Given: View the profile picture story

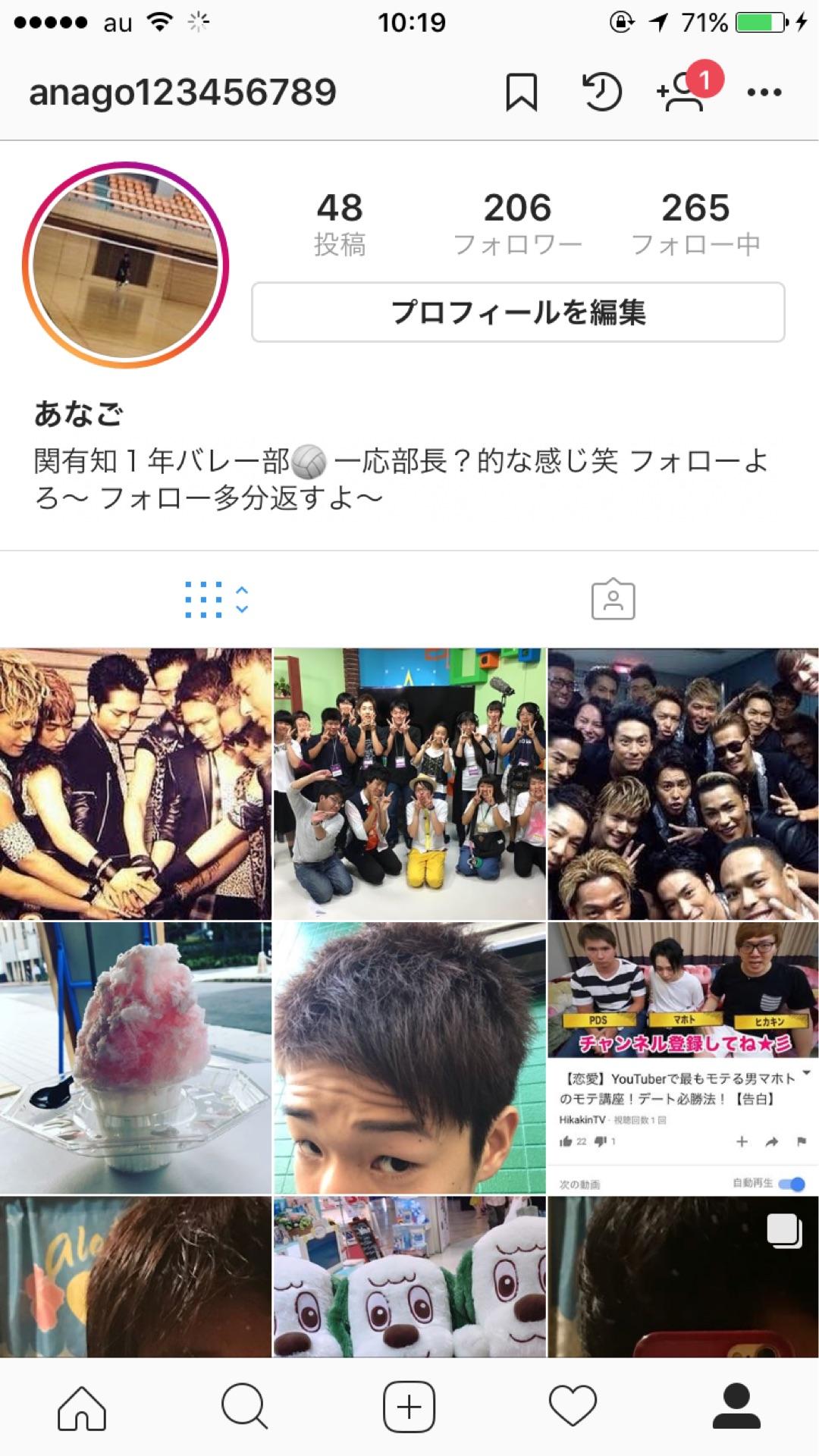Looking at the screenshot, I should click(x=126, y=265).
